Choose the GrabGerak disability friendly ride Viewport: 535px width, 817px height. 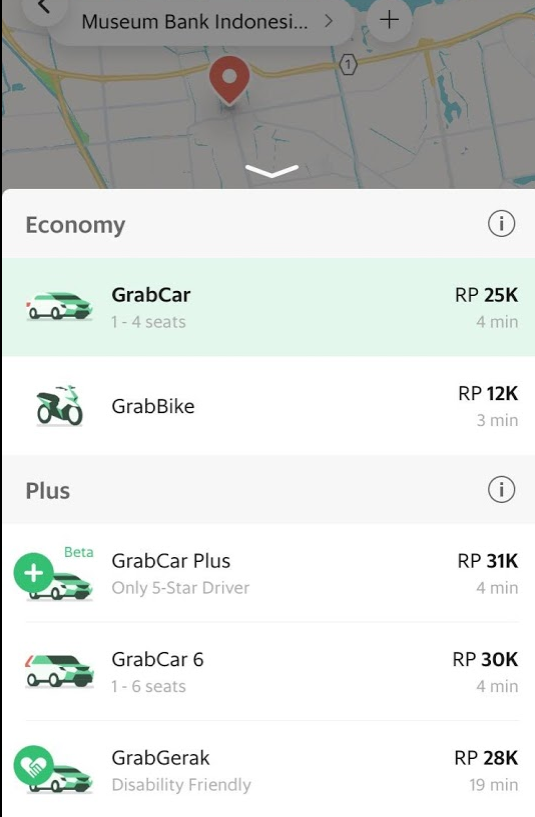(x=268, y=770)
